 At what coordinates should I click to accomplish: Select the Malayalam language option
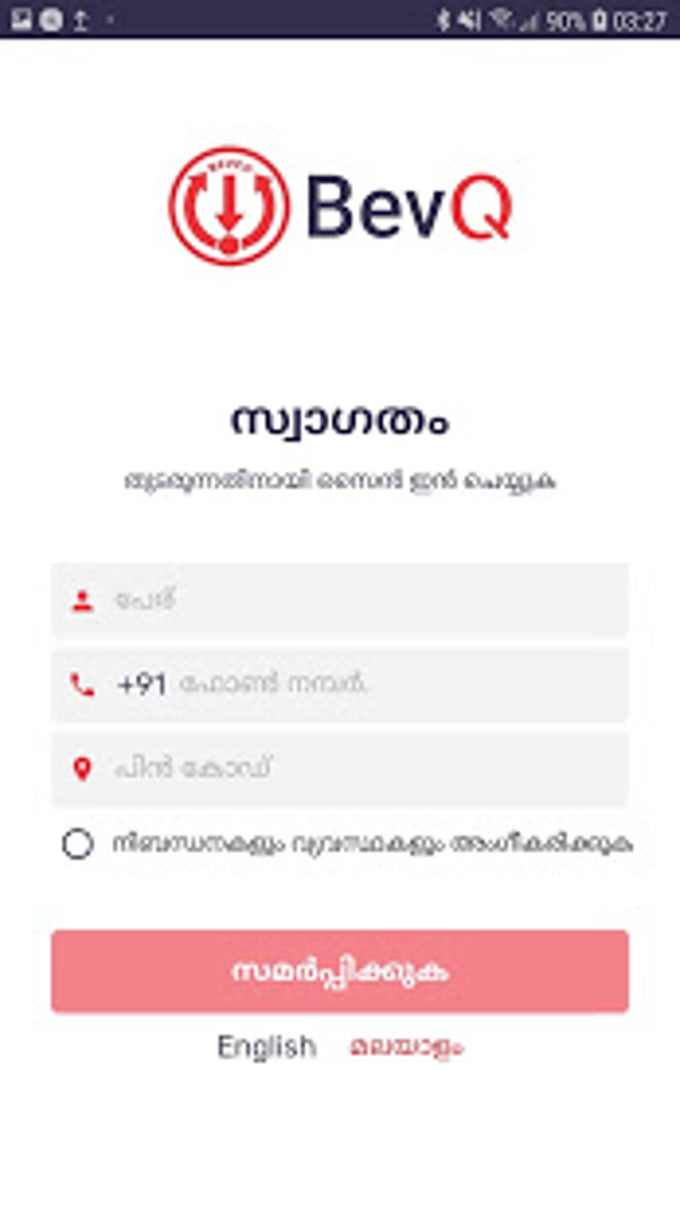(406, 1047)
